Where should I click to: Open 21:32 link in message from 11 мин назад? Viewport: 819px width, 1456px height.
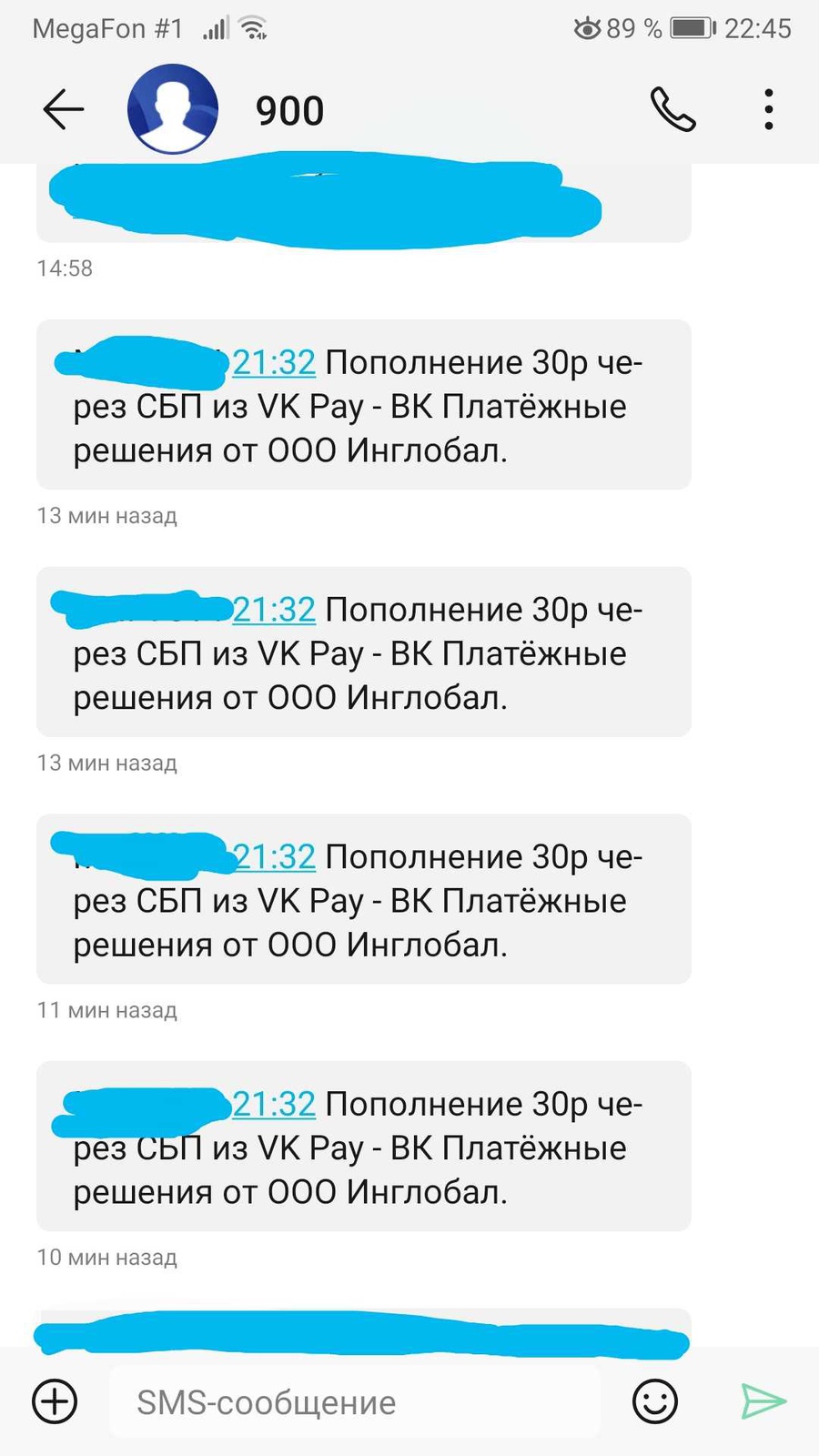point(275,857)
